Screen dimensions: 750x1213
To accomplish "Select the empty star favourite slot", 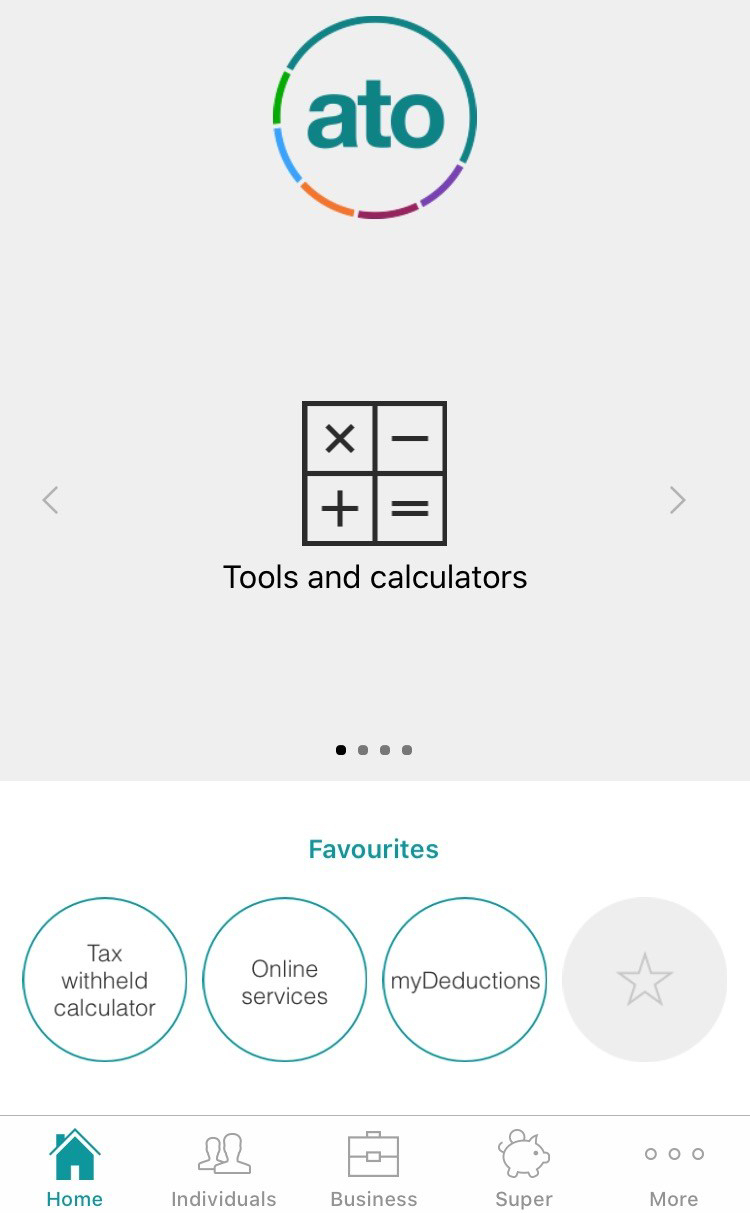I will point(644,980).
